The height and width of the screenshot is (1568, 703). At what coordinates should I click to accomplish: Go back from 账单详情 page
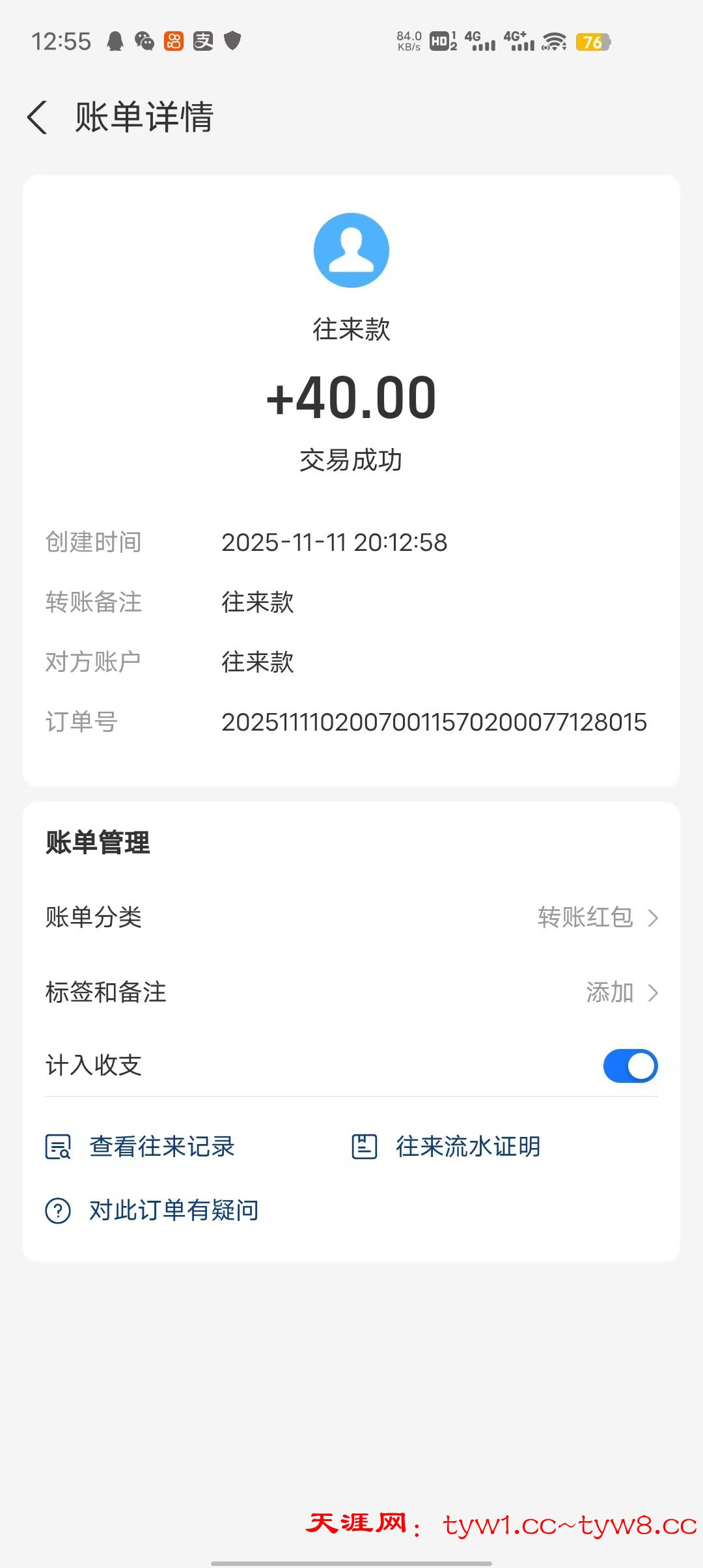point(38,118)
